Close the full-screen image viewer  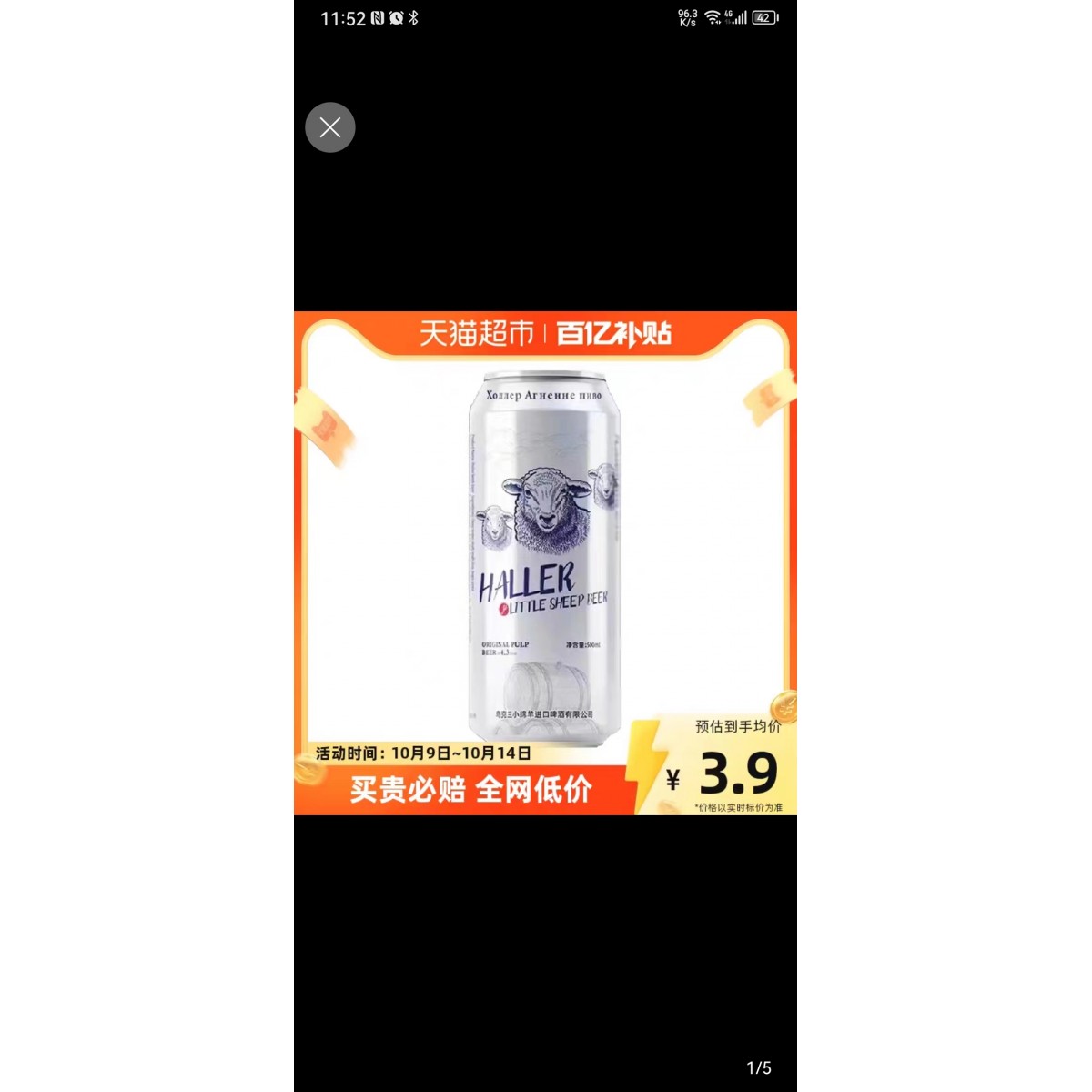(x=329, y=127)
